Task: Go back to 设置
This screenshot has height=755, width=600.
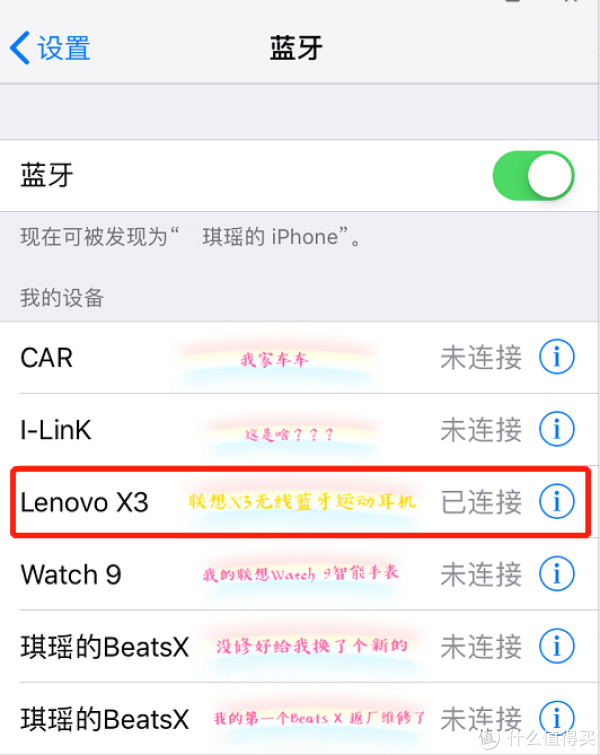Action: pos(50,48)
